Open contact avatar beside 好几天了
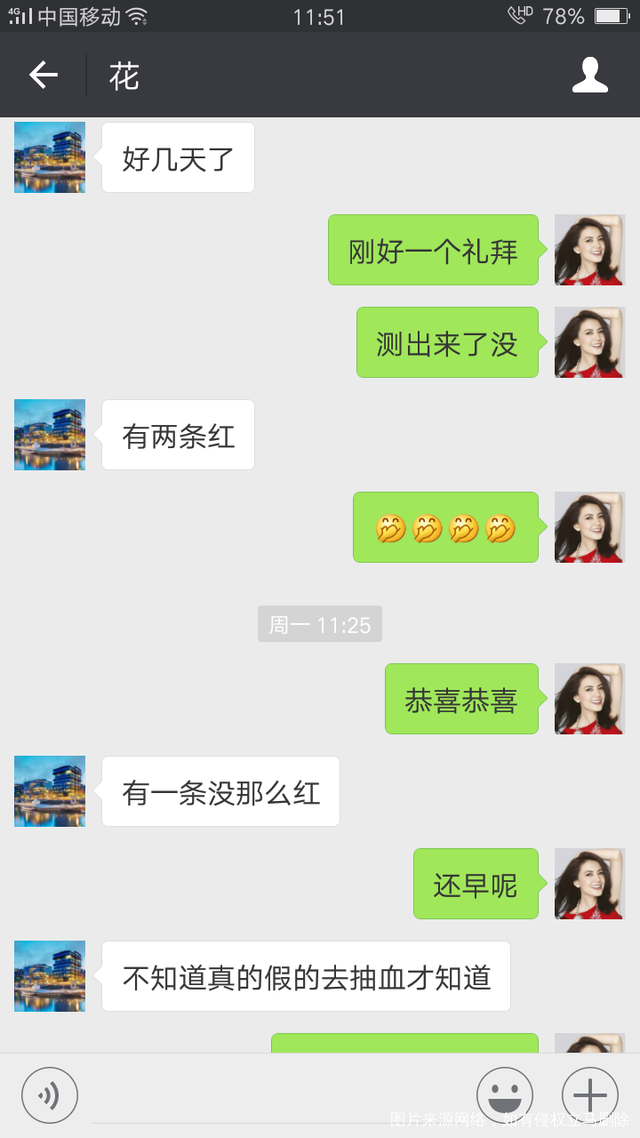Viewport: 640px width, 1138px height. click(x=50, y=158)
